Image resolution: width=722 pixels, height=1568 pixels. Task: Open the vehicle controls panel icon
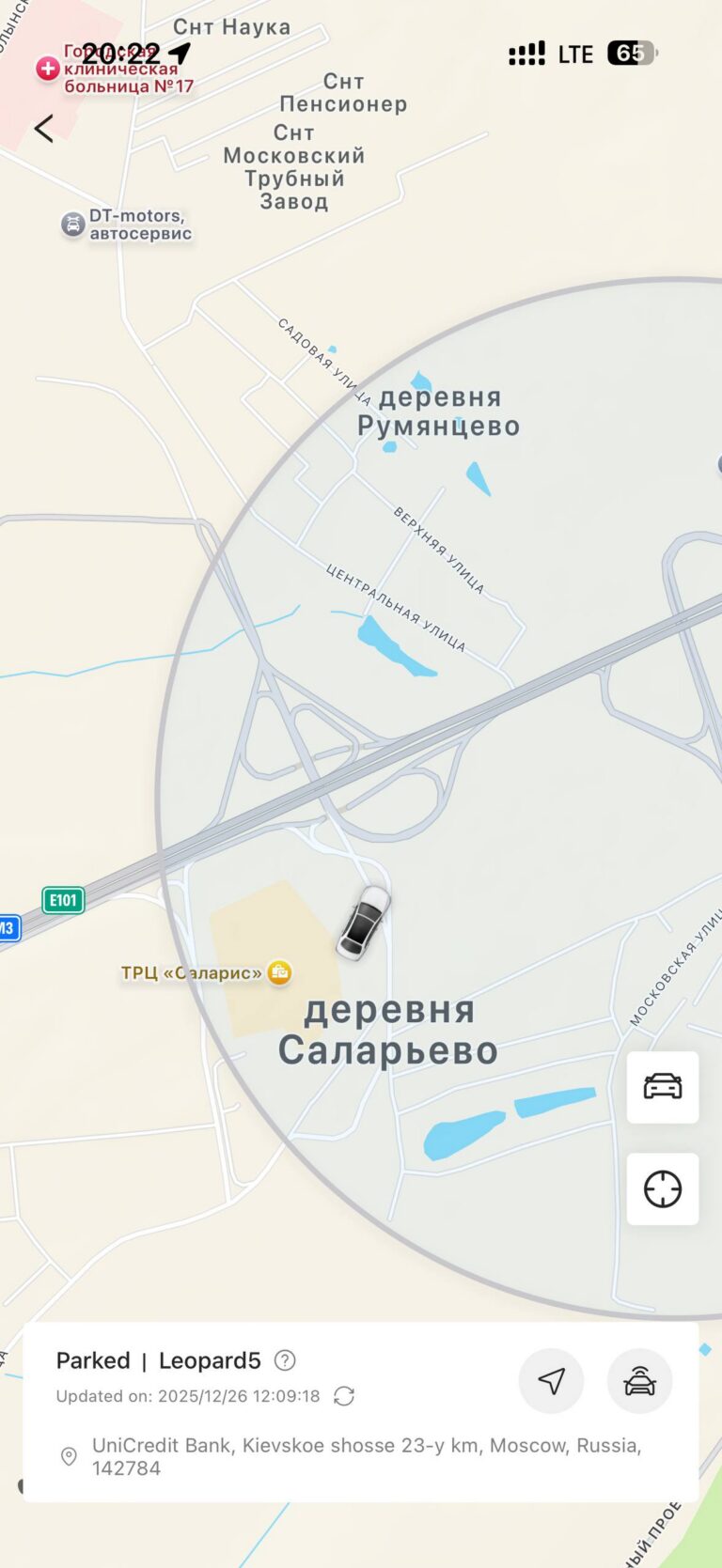point(663,1087)
